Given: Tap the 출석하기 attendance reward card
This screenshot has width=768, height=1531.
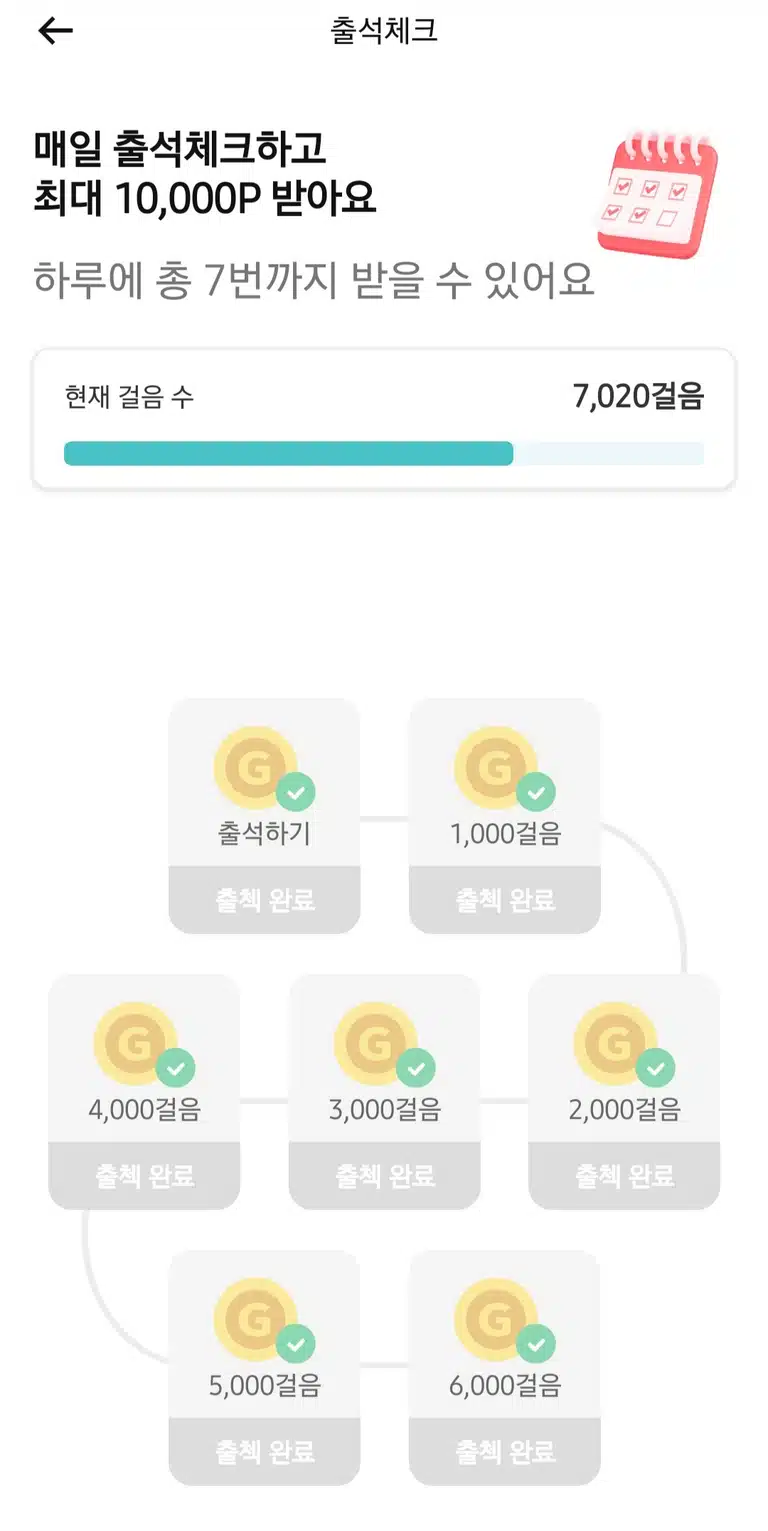Looking at the screenshot, I should pyautogui.click(x=264, y=816).
